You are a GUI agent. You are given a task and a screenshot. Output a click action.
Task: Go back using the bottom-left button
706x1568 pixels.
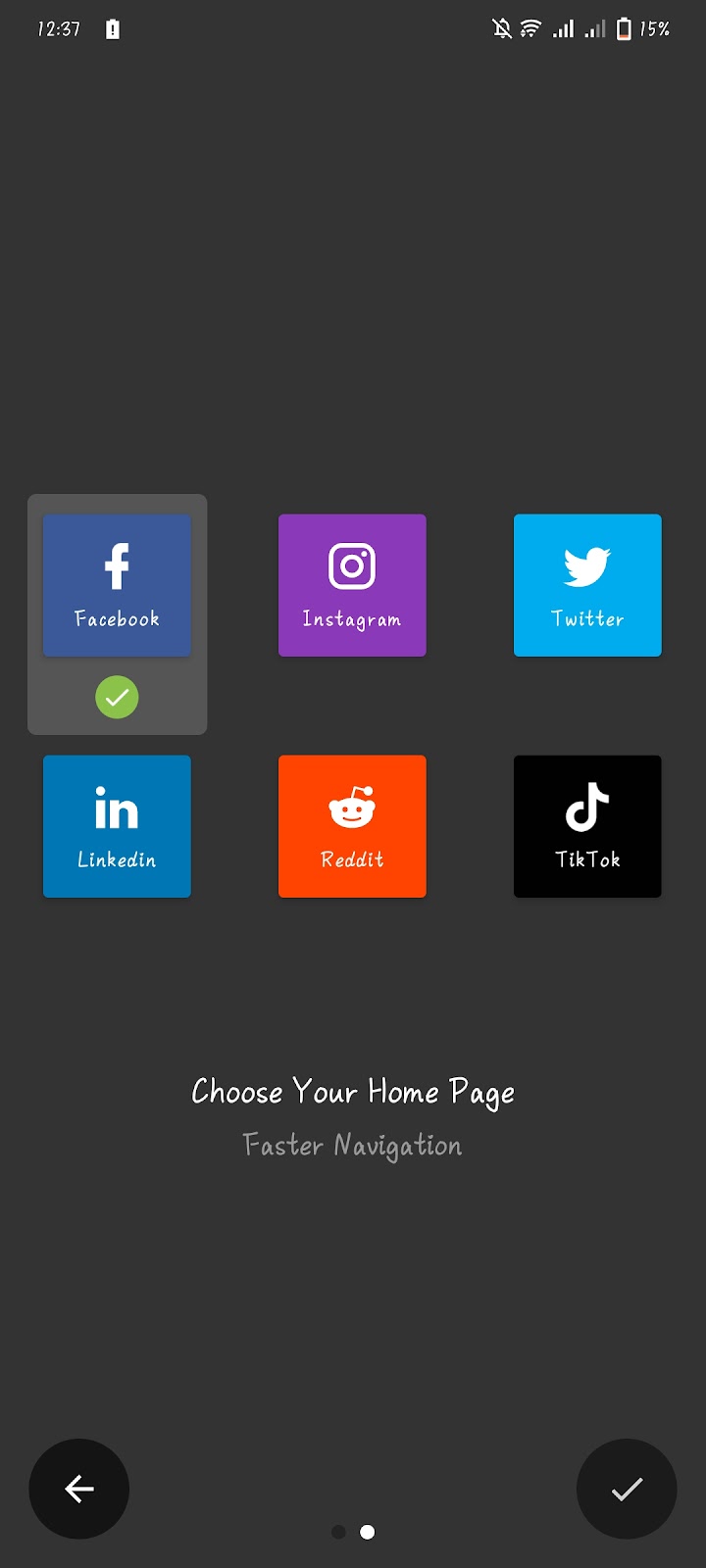point(78,1489)
